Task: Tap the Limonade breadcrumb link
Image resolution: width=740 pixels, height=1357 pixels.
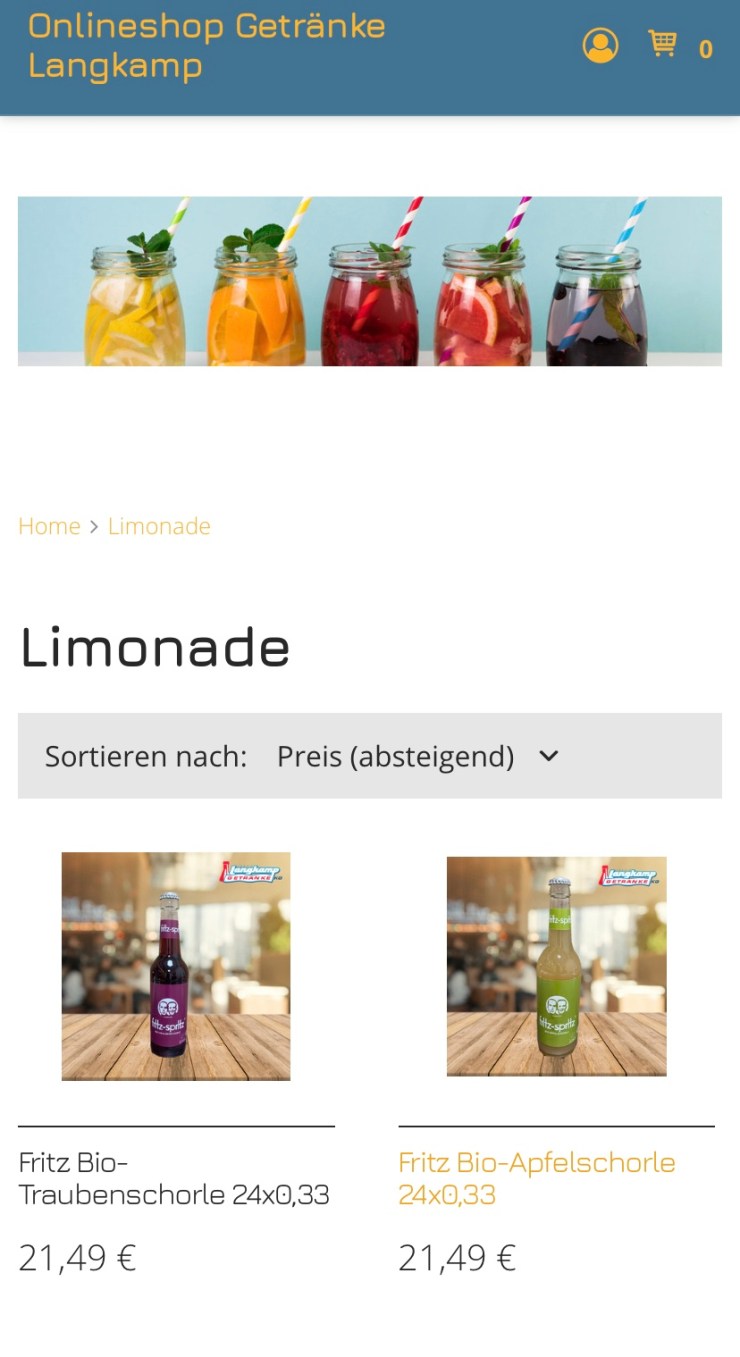Action: tap(159, 526)
